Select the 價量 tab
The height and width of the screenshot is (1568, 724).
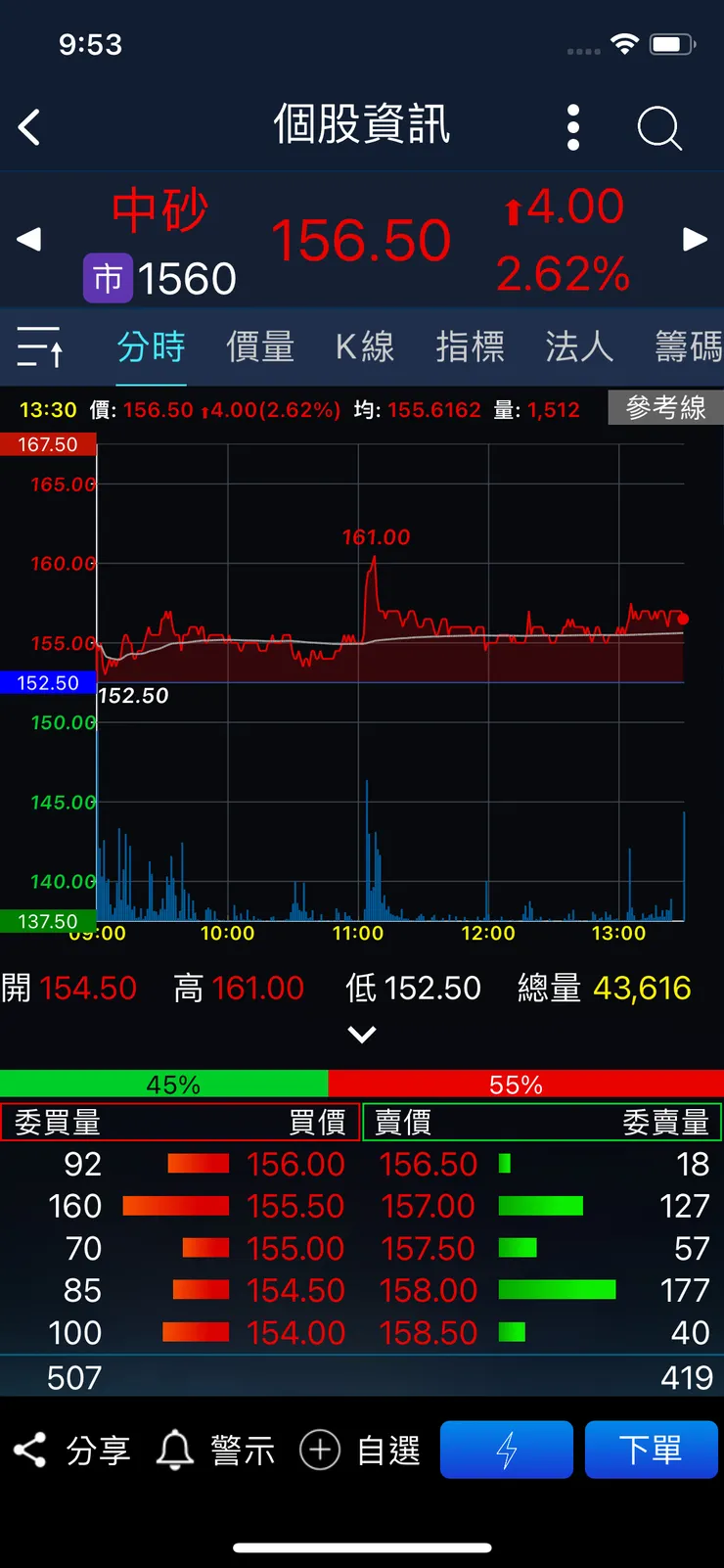259,347
